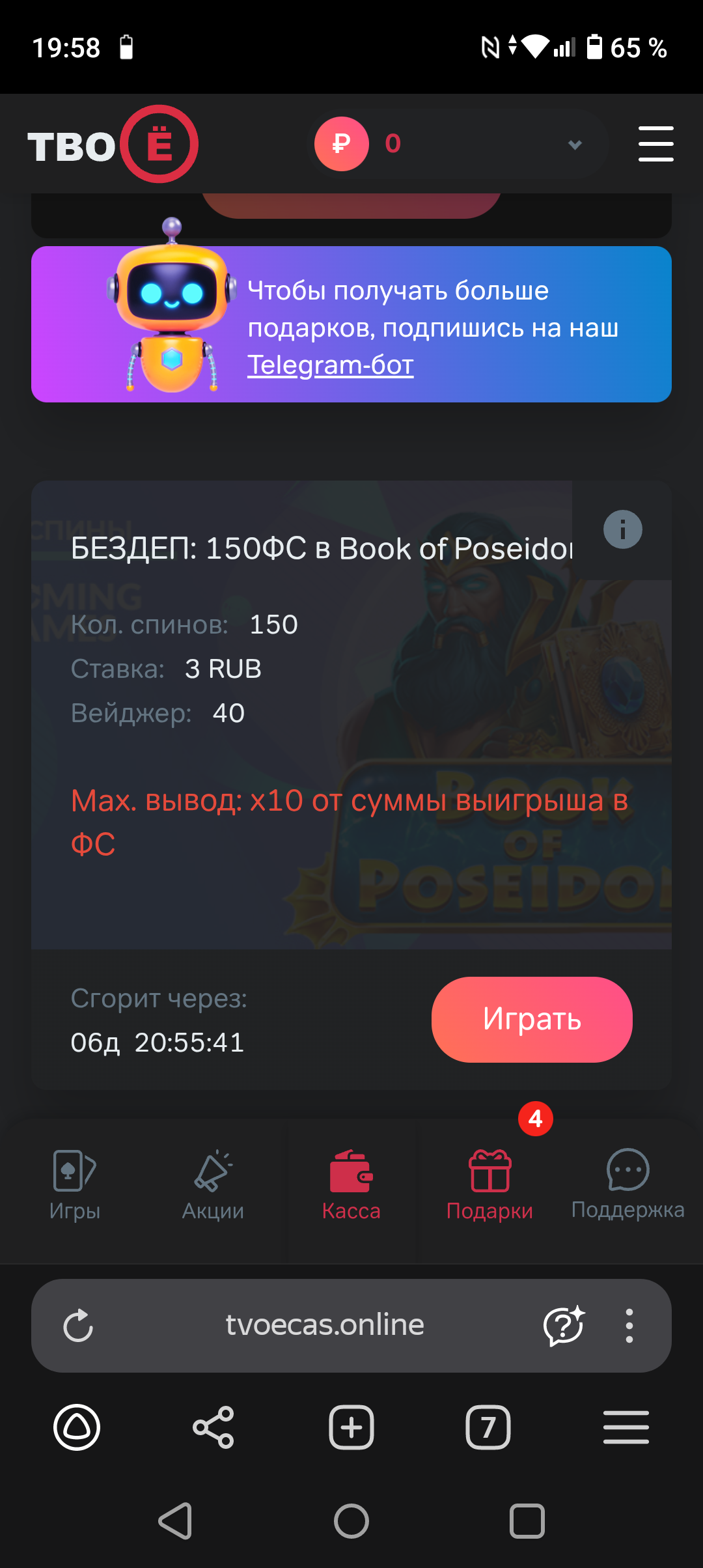Open the browser main menu lines
This screenshot has height=1568, width=703.
pos(626,1427)
